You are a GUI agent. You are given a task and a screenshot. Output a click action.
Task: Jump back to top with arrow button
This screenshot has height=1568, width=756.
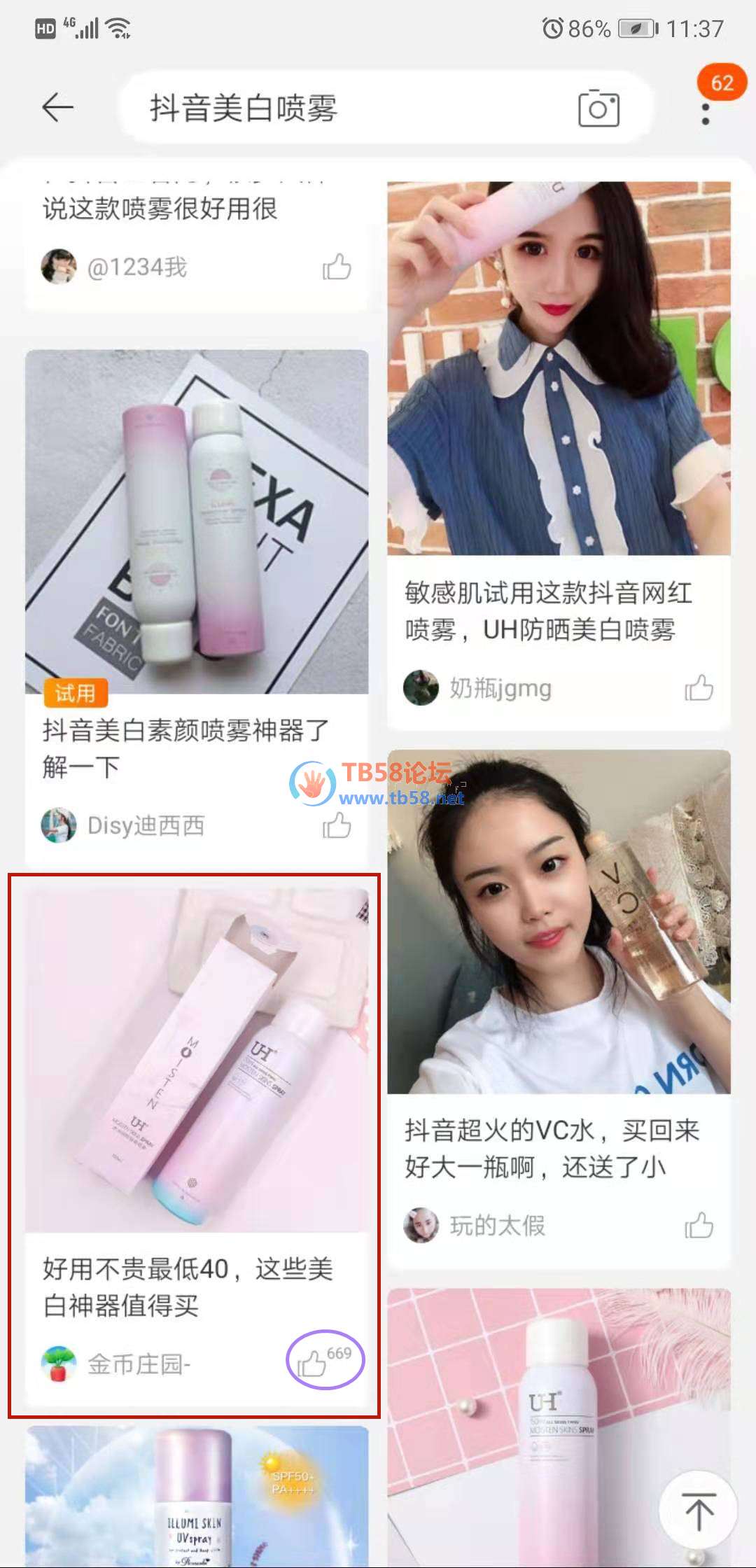[698, 1510]
